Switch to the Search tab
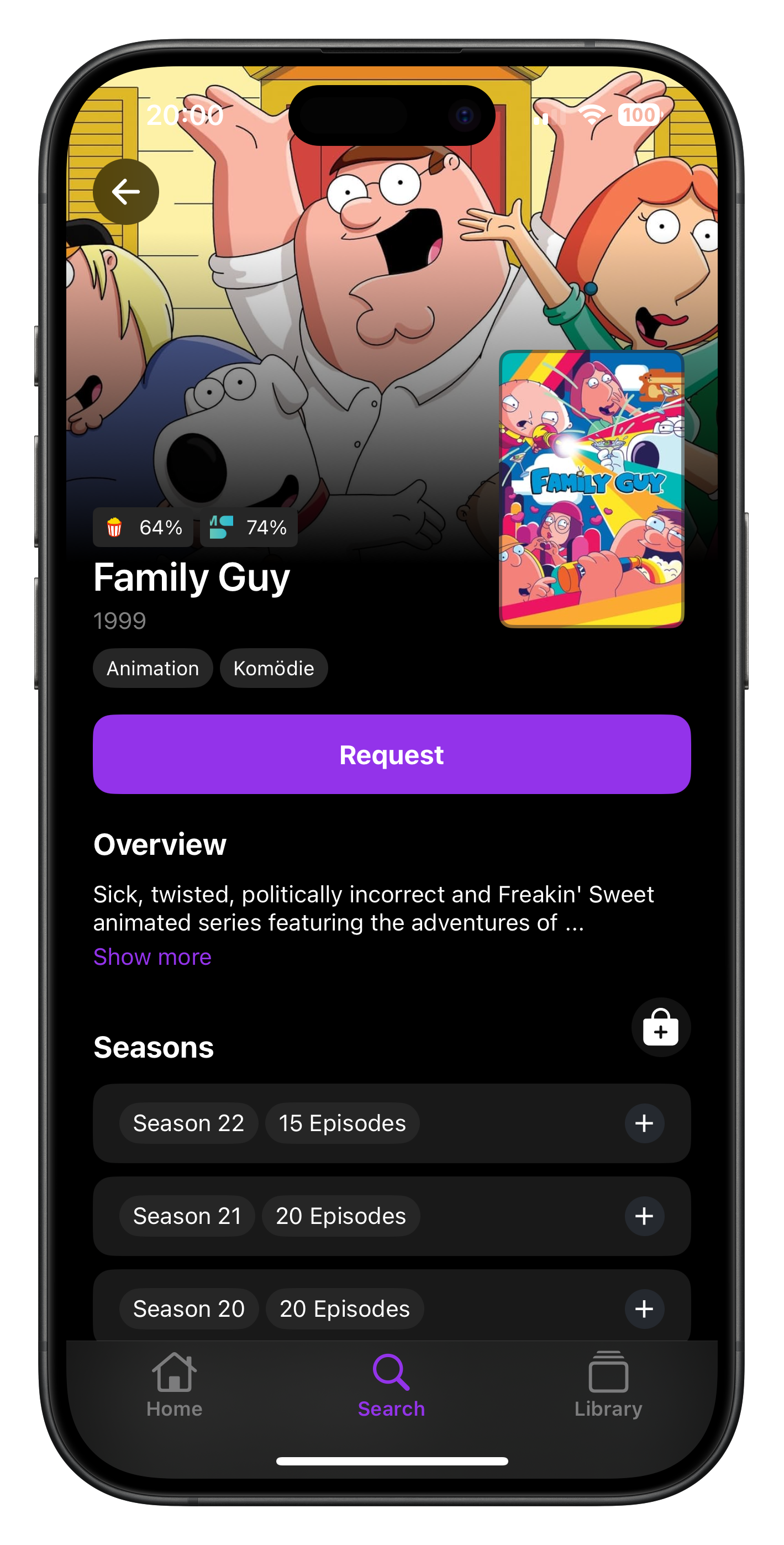 pyautogui.click(x=391, y=1385)
